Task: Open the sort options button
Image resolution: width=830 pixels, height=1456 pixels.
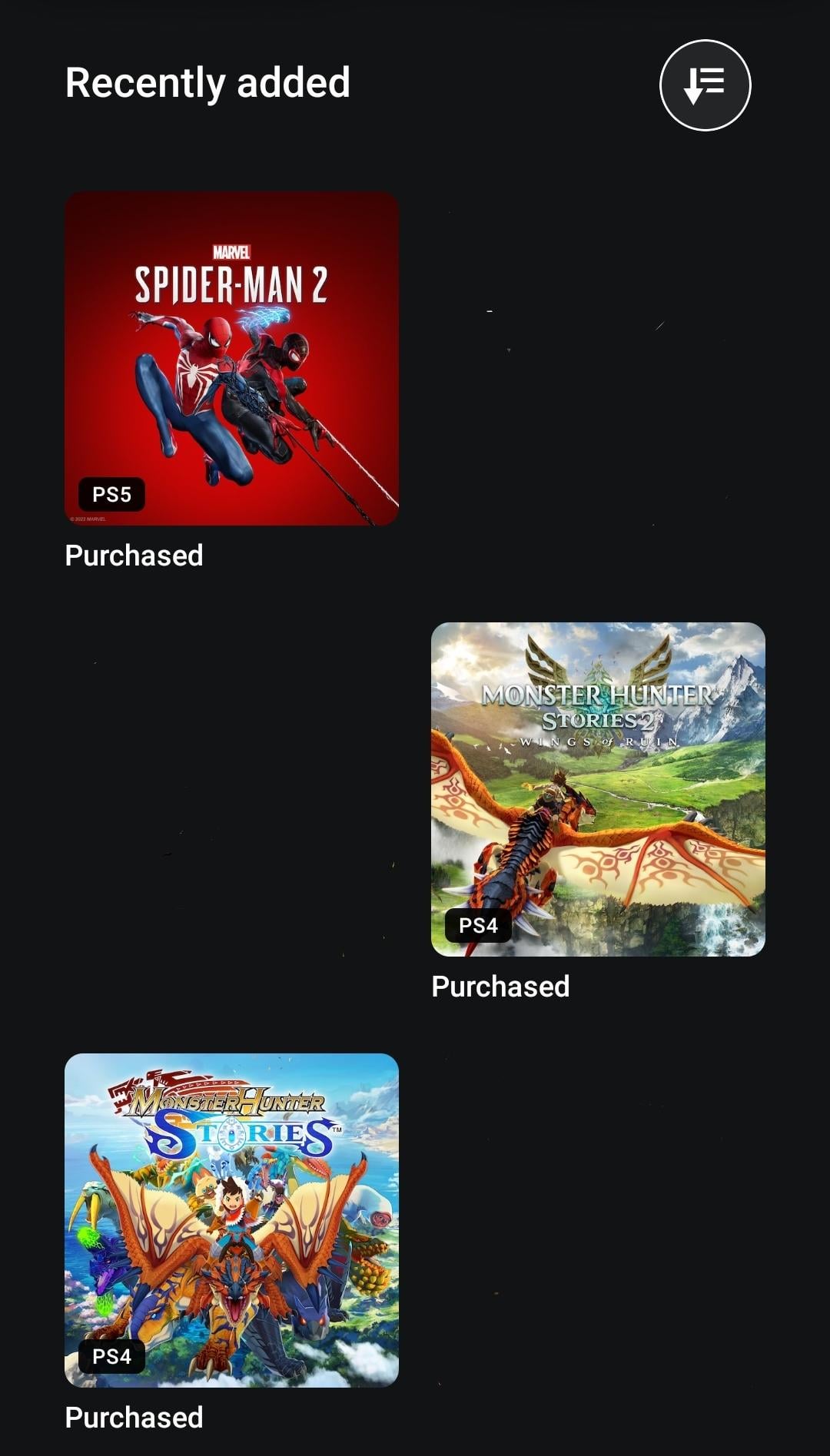Action: coord(705,85)
